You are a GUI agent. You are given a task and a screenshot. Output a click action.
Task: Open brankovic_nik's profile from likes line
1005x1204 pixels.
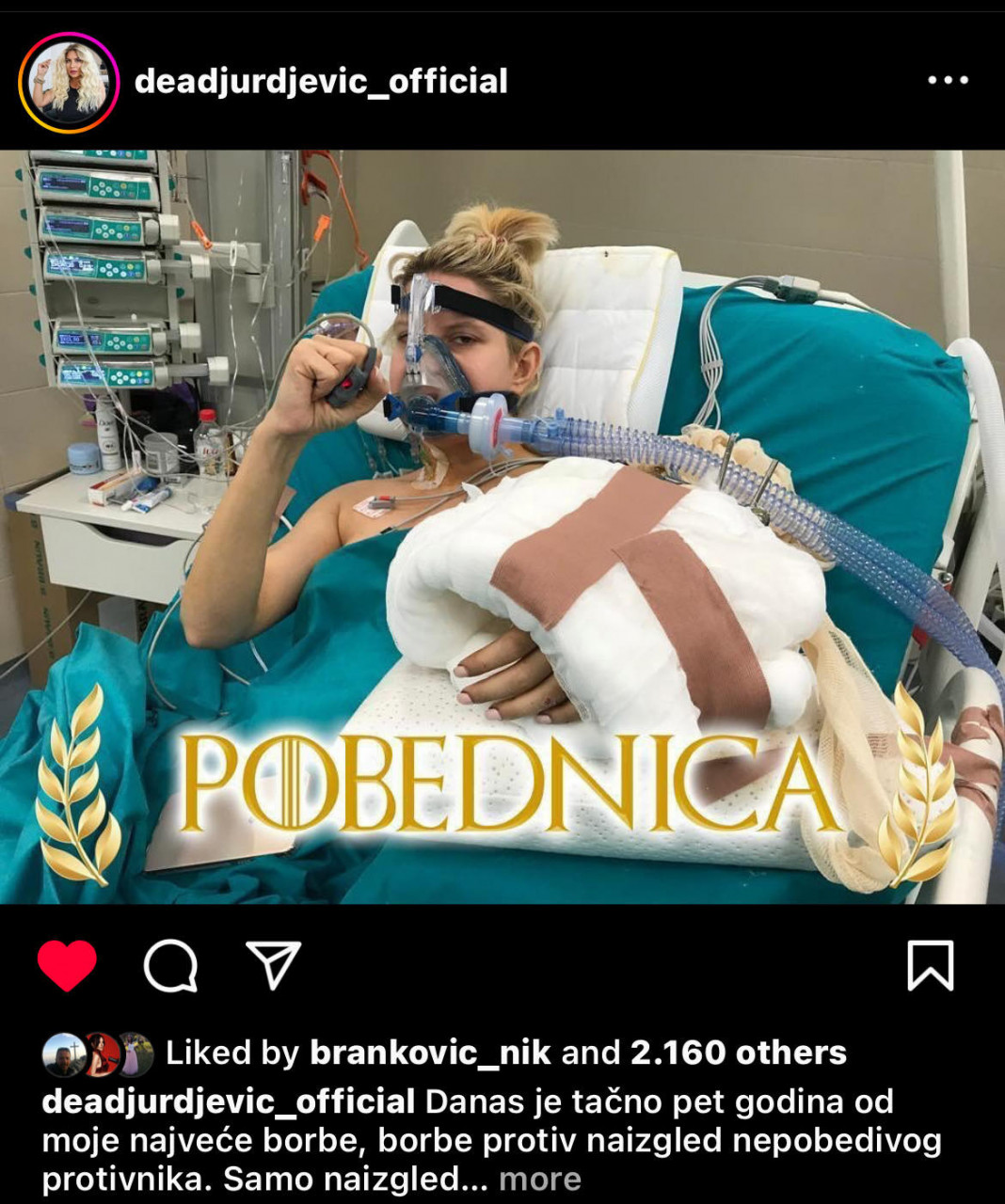[x=430, y=1053]
